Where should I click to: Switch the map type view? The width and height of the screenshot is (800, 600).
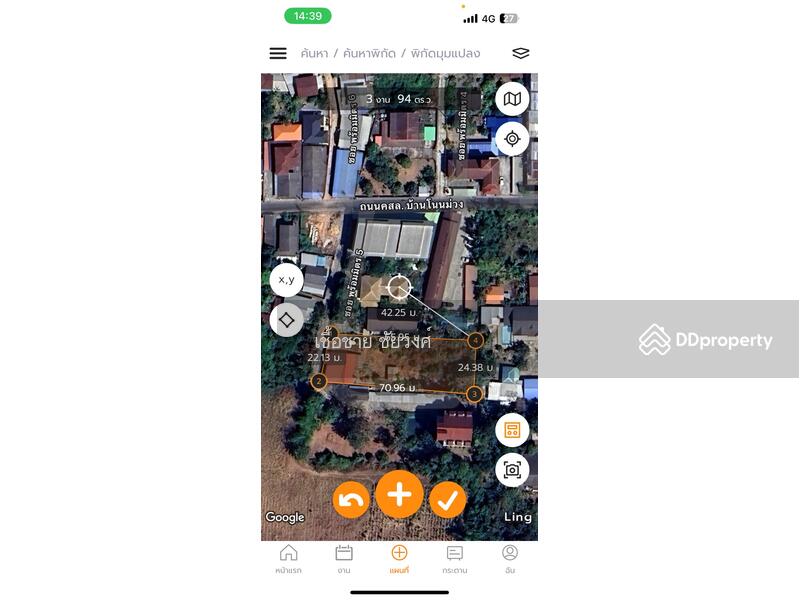click(512, 99)
